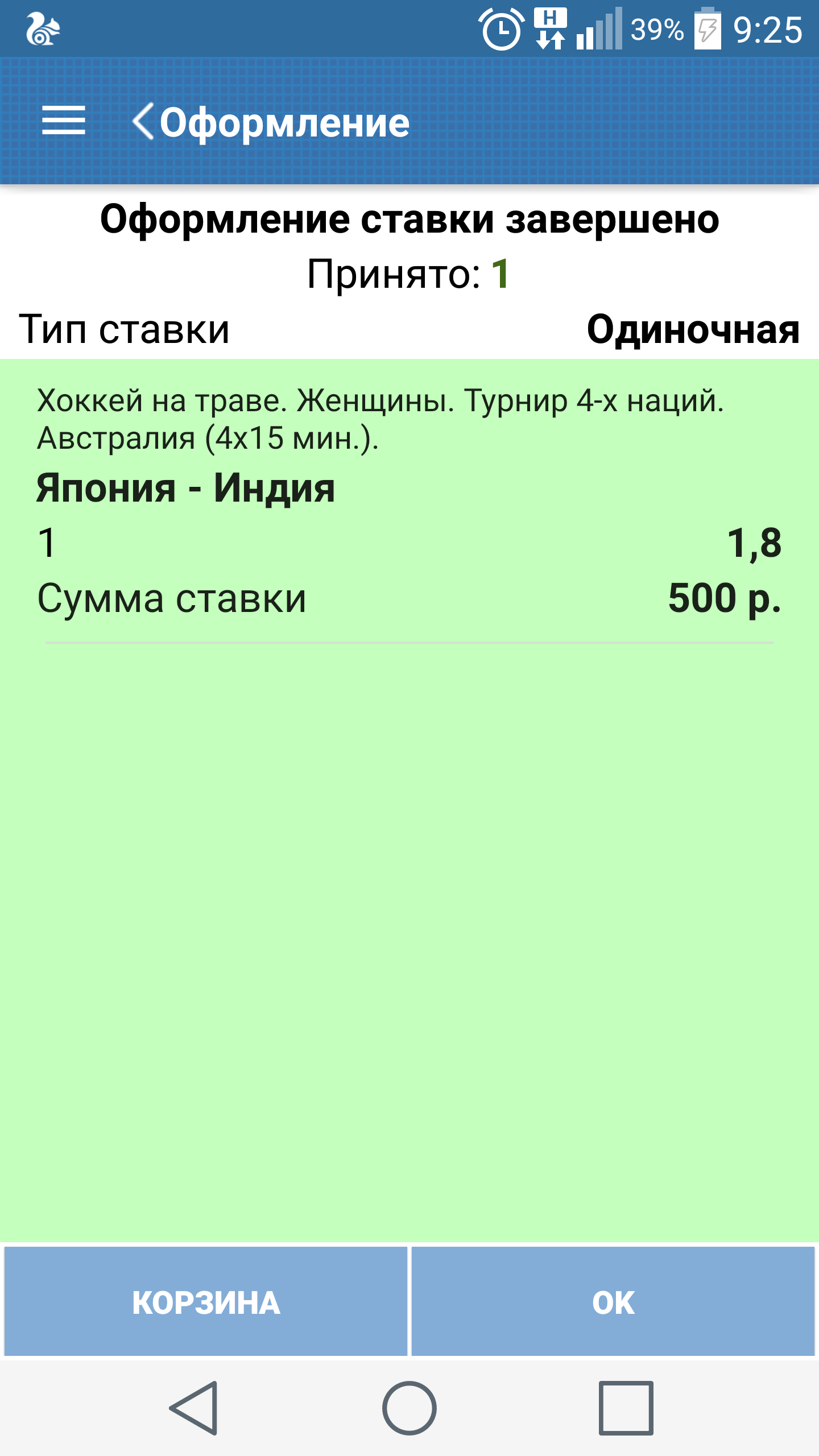Image resolution: width=819 pixels, height=1456 pixels.
Task: Open the hamburger drawer menu
Action: pyautogui.click(x=64, y=121)
